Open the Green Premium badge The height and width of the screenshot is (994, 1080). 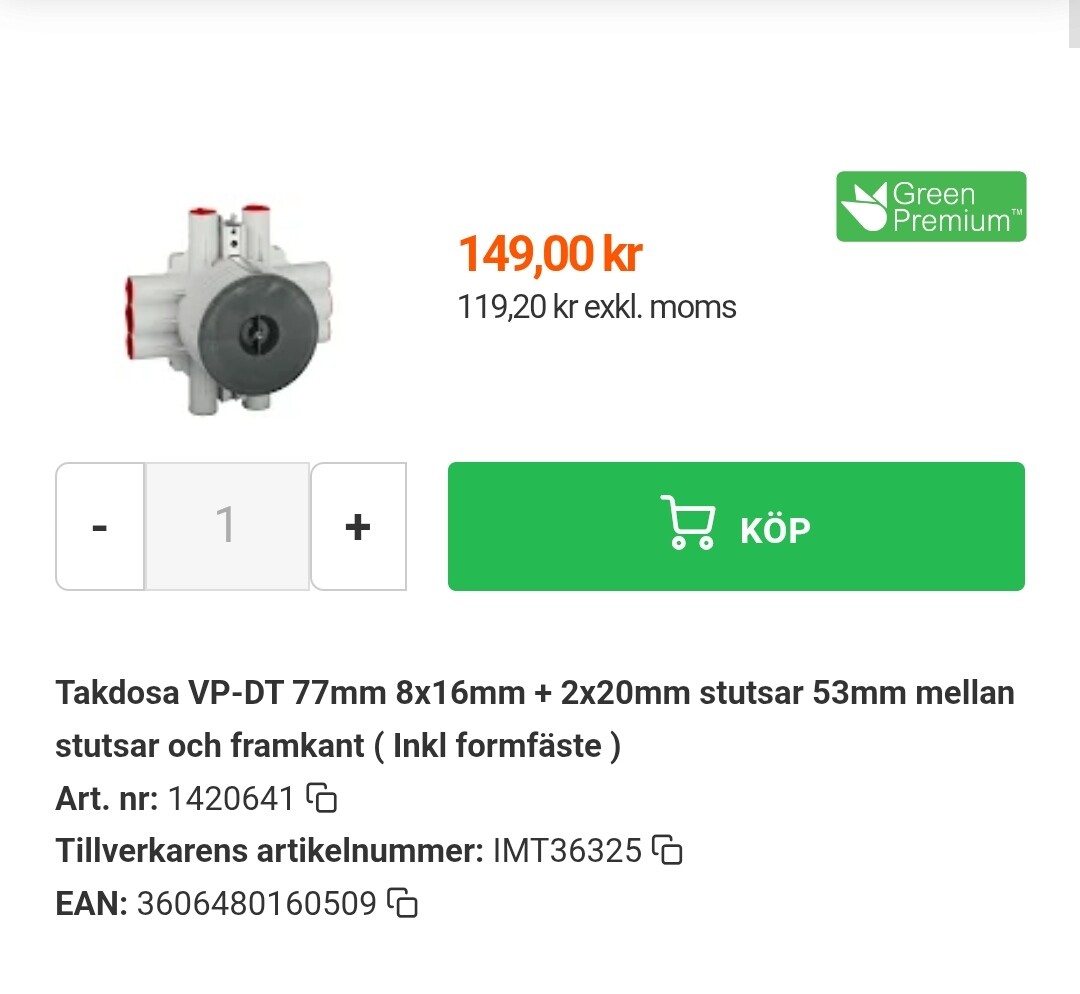931,207
